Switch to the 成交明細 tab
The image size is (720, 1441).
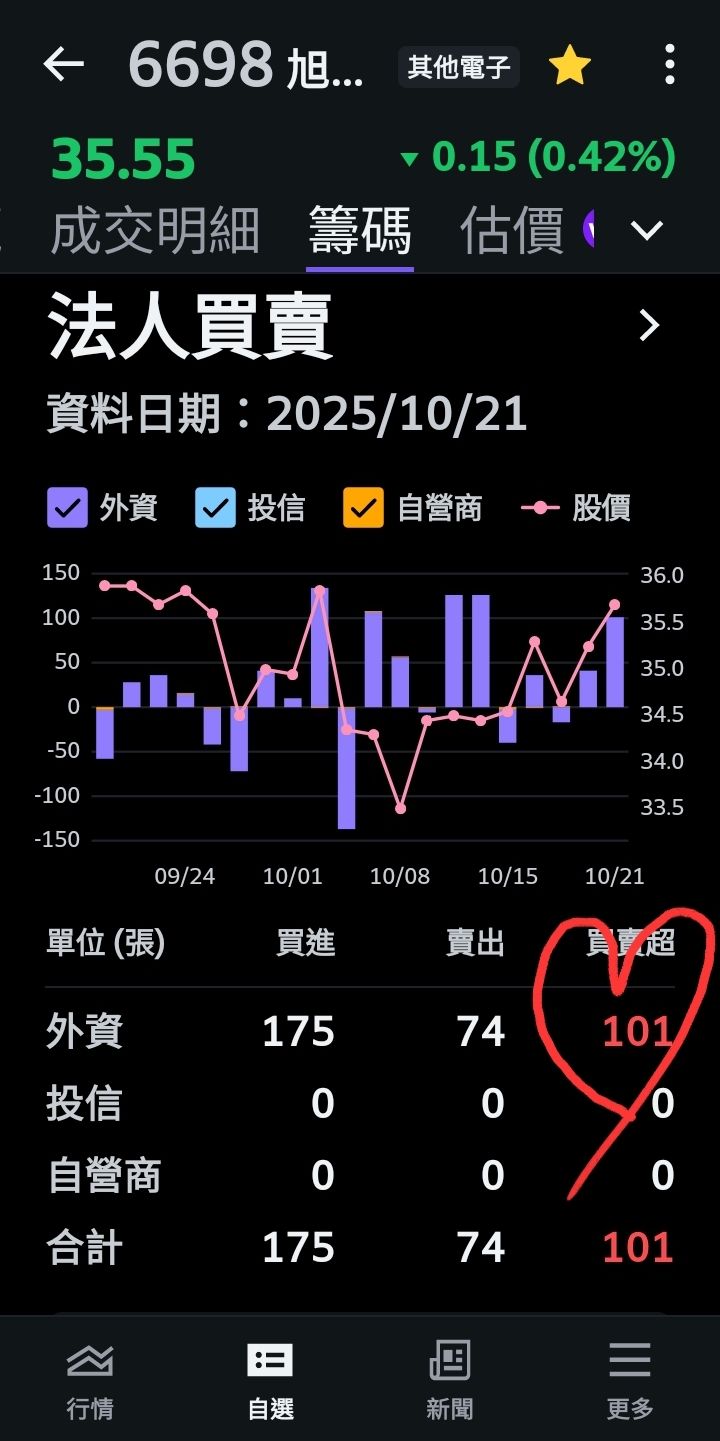155,231
